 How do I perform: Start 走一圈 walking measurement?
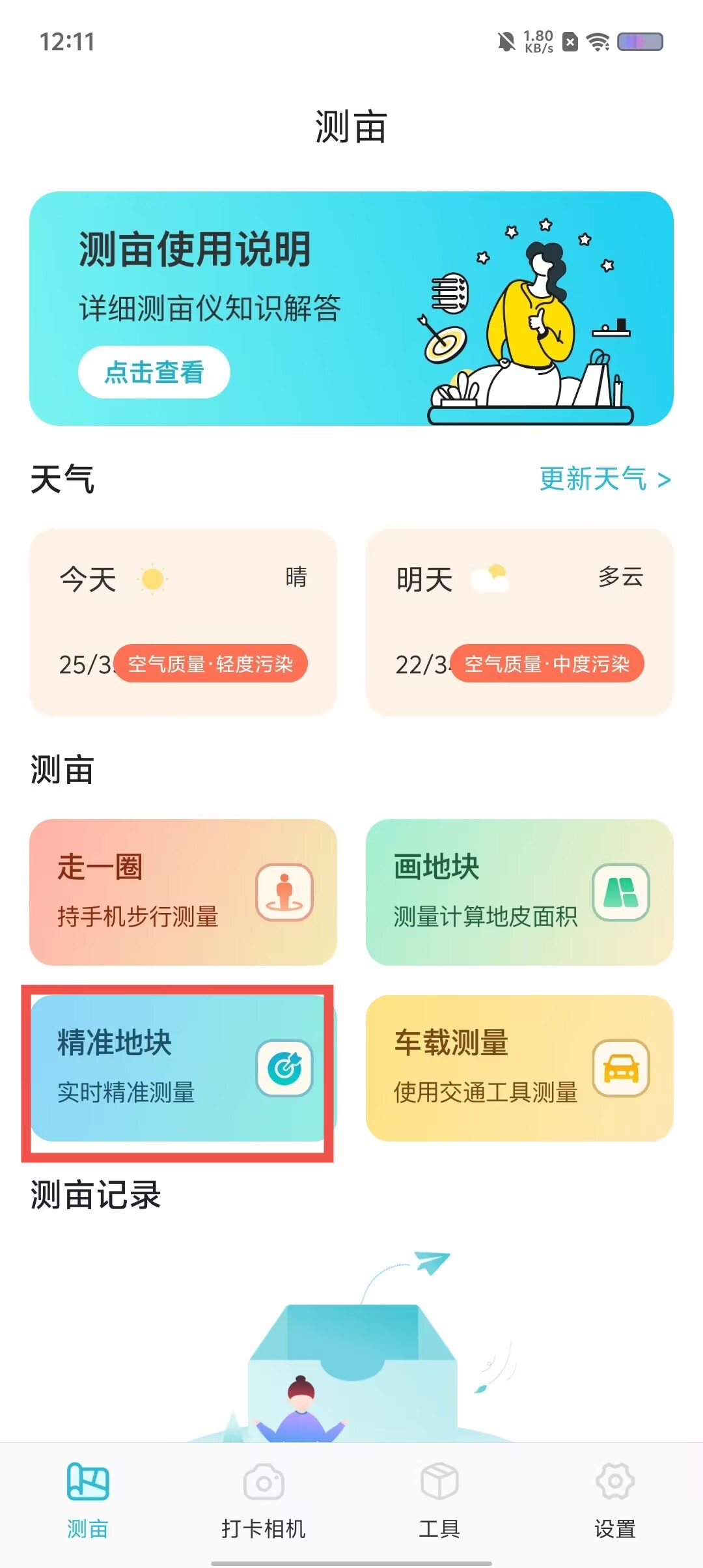[x=183, y=892]
